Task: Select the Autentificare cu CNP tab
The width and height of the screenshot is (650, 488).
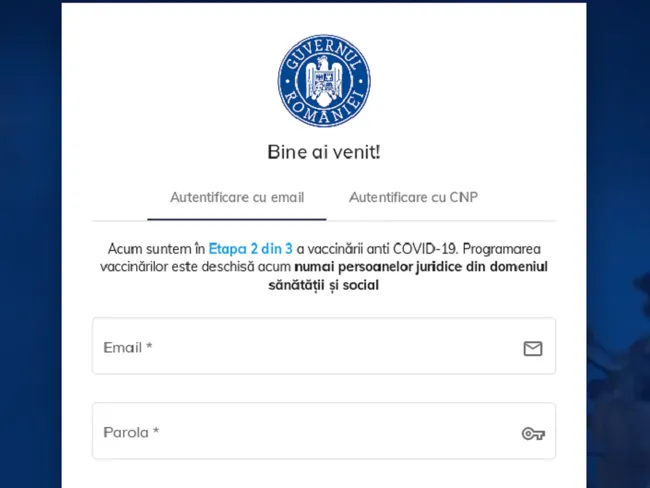Action: point(413,198)
